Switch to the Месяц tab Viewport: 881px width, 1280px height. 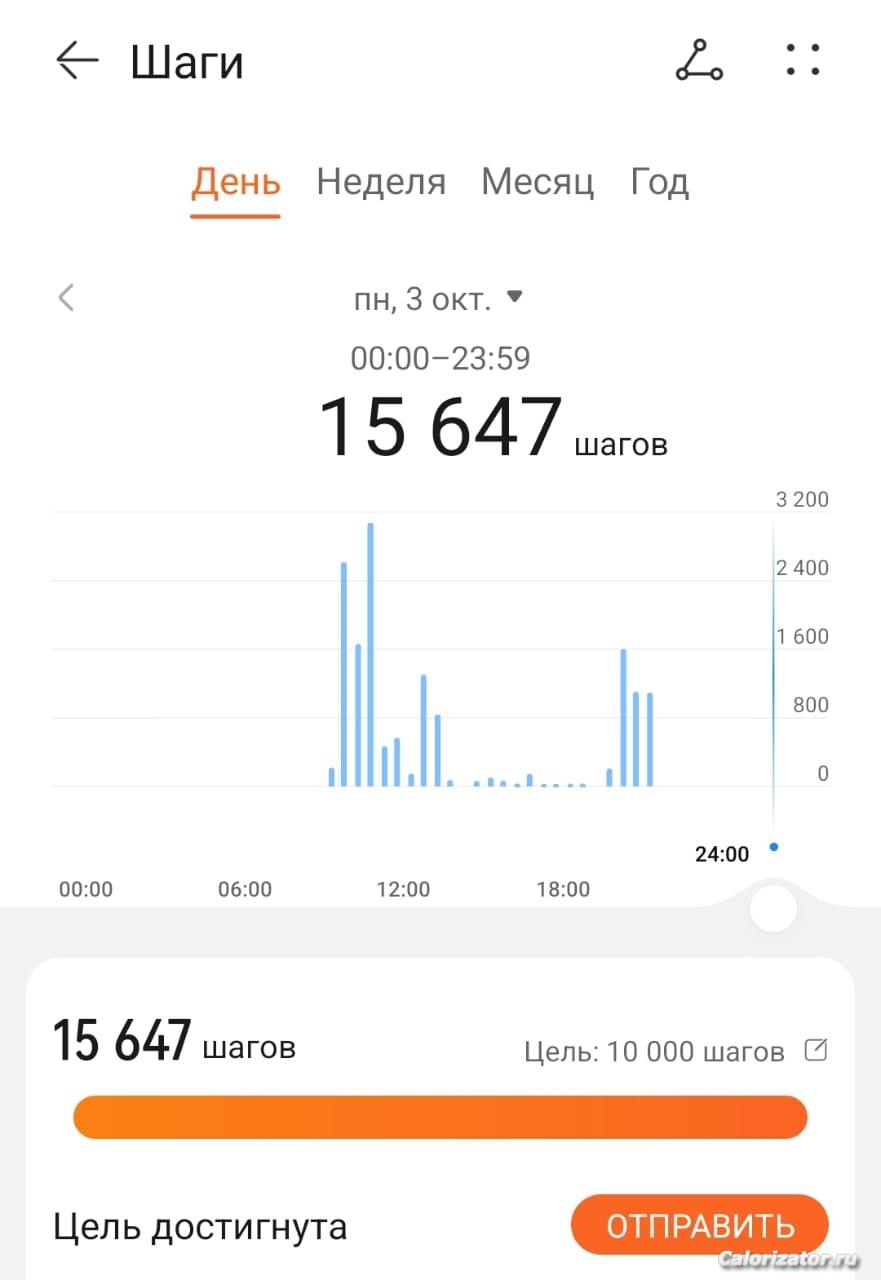click(x=537, y=182)
